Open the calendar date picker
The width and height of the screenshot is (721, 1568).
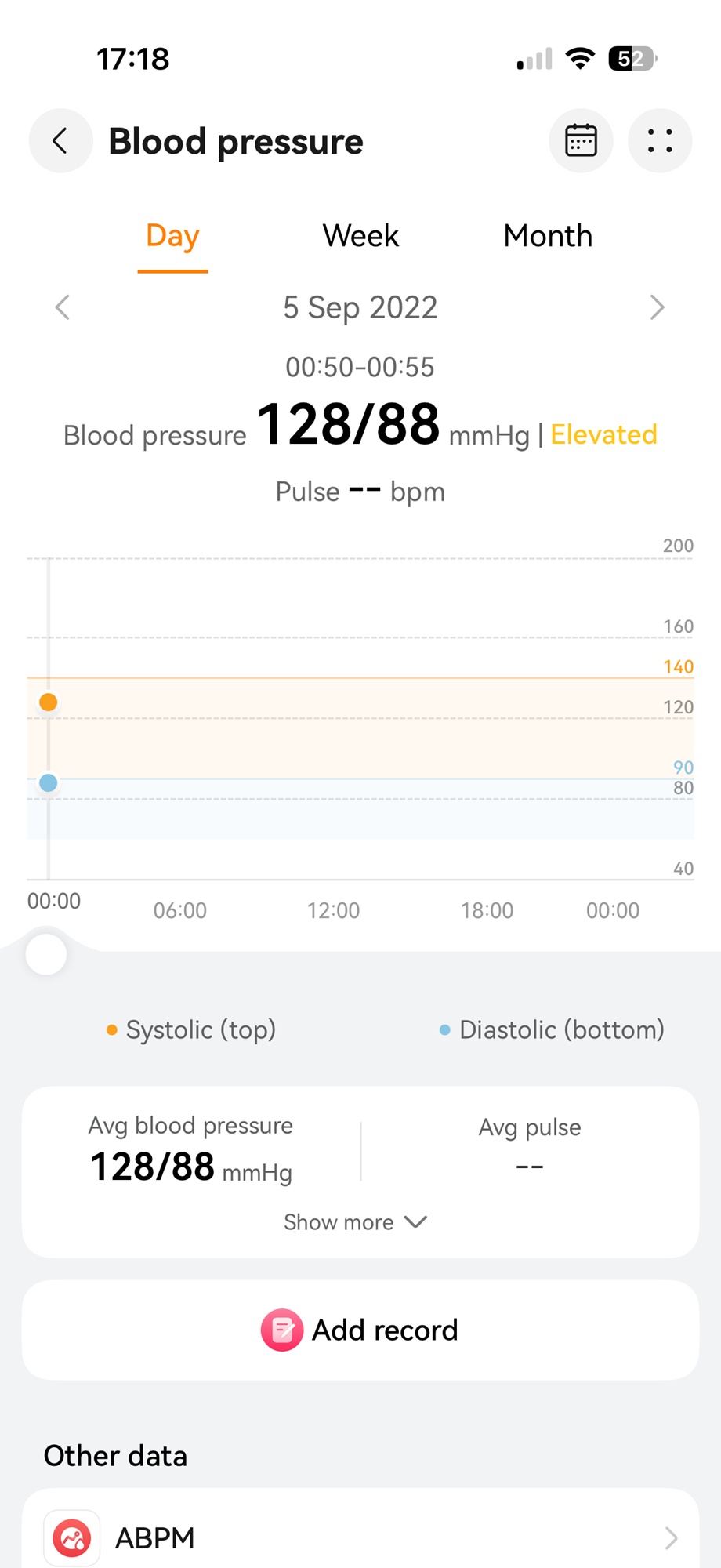coord(581,141)
